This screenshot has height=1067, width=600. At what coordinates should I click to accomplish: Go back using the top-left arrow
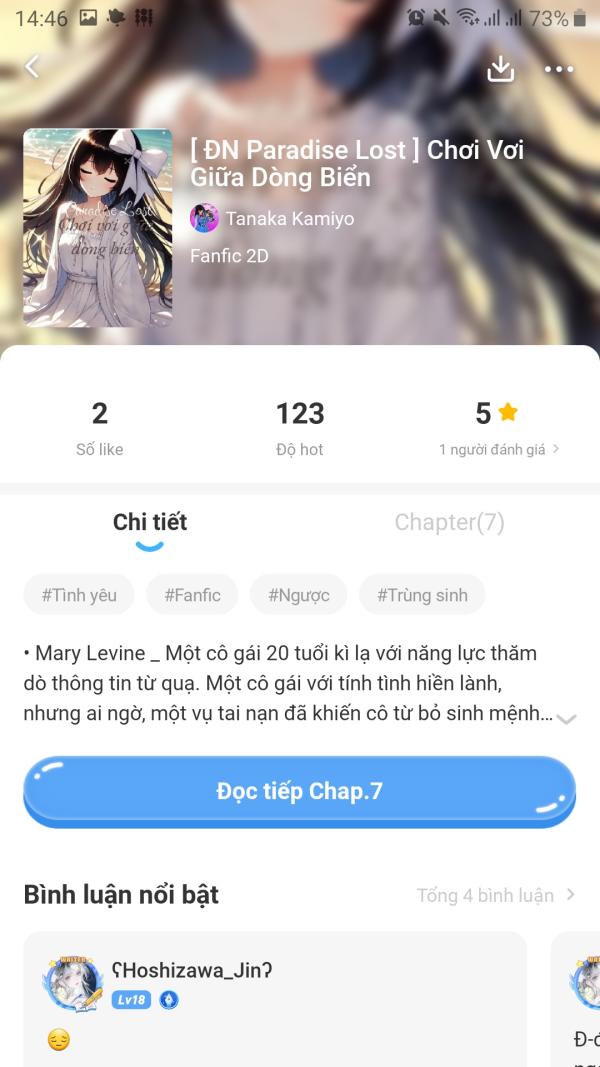click(32, 67)
